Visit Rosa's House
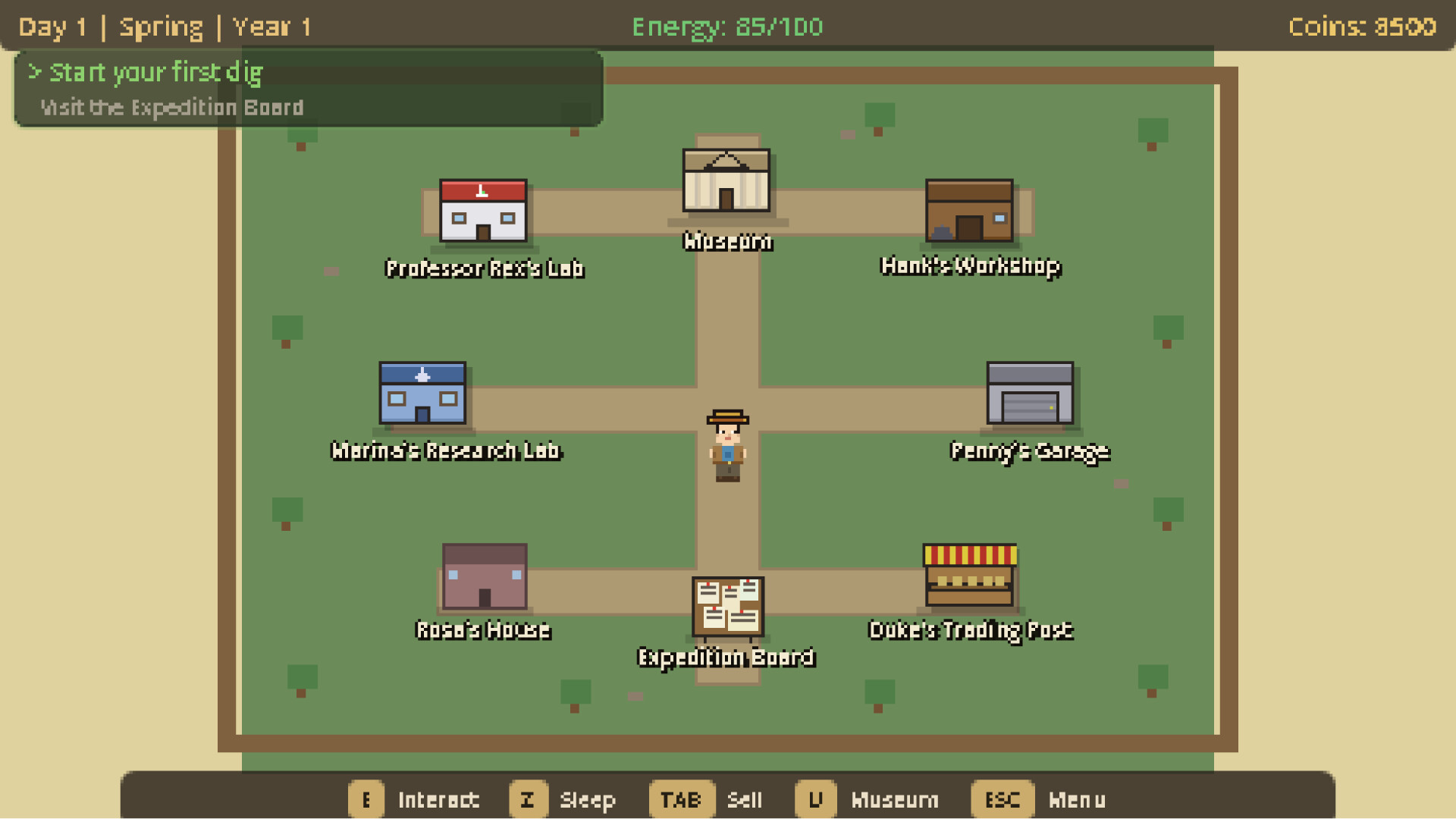The image size is (1456, 819). click(485, 576)
